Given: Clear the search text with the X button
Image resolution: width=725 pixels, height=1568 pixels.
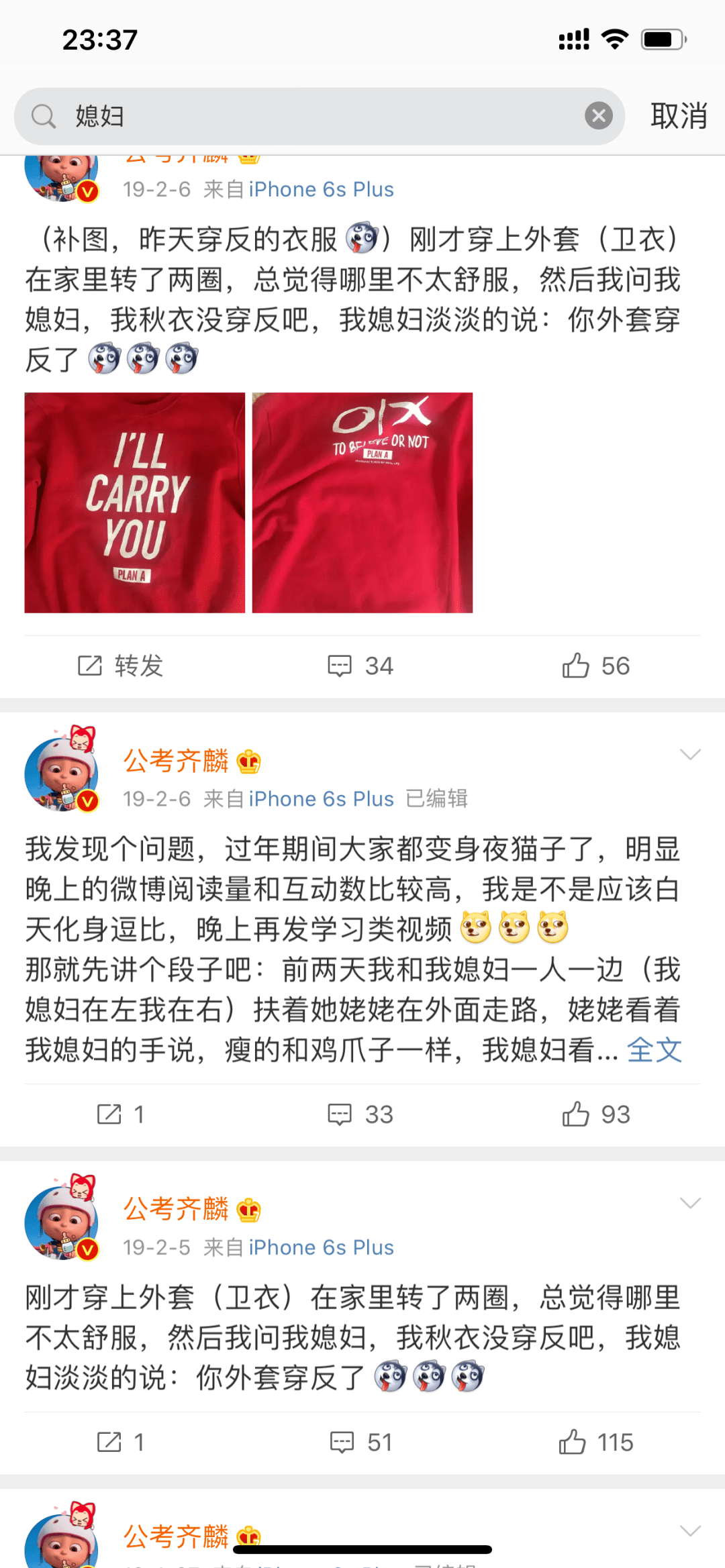Looking at the screenshot, I should pos(599,116).
